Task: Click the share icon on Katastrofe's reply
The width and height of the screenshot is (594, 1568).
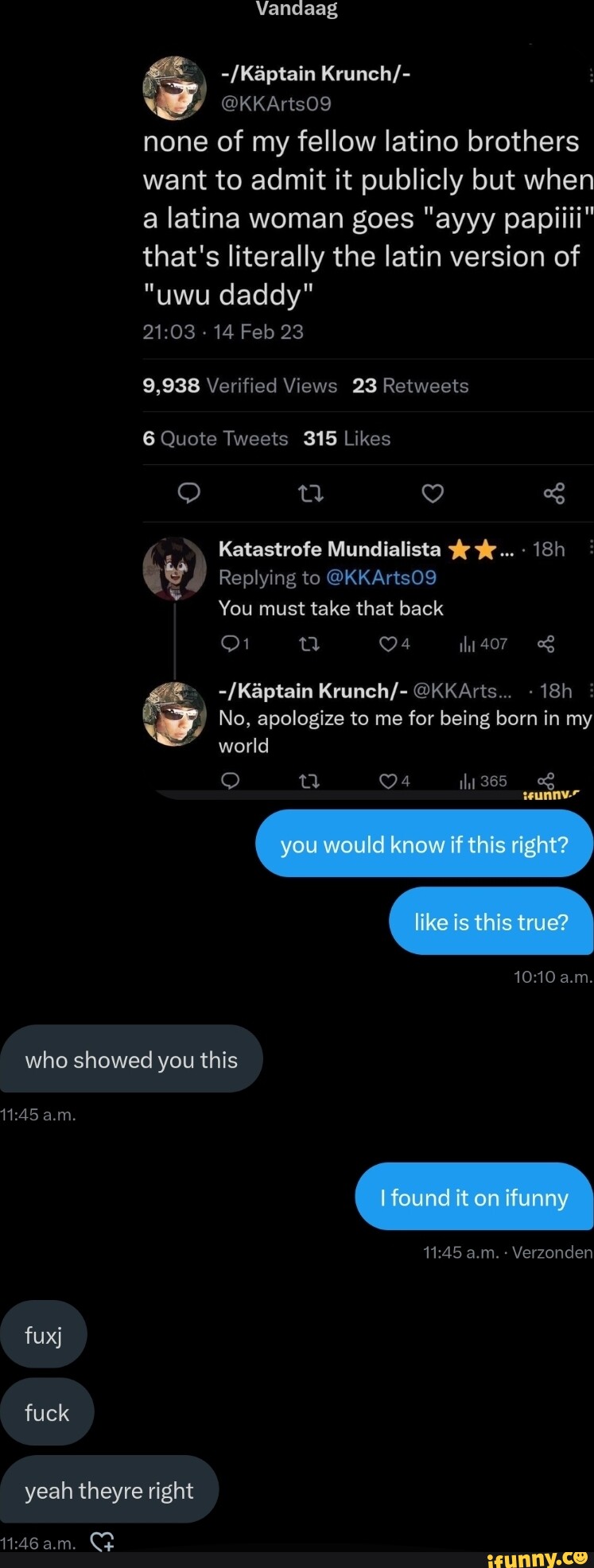Action: [545, 644]
